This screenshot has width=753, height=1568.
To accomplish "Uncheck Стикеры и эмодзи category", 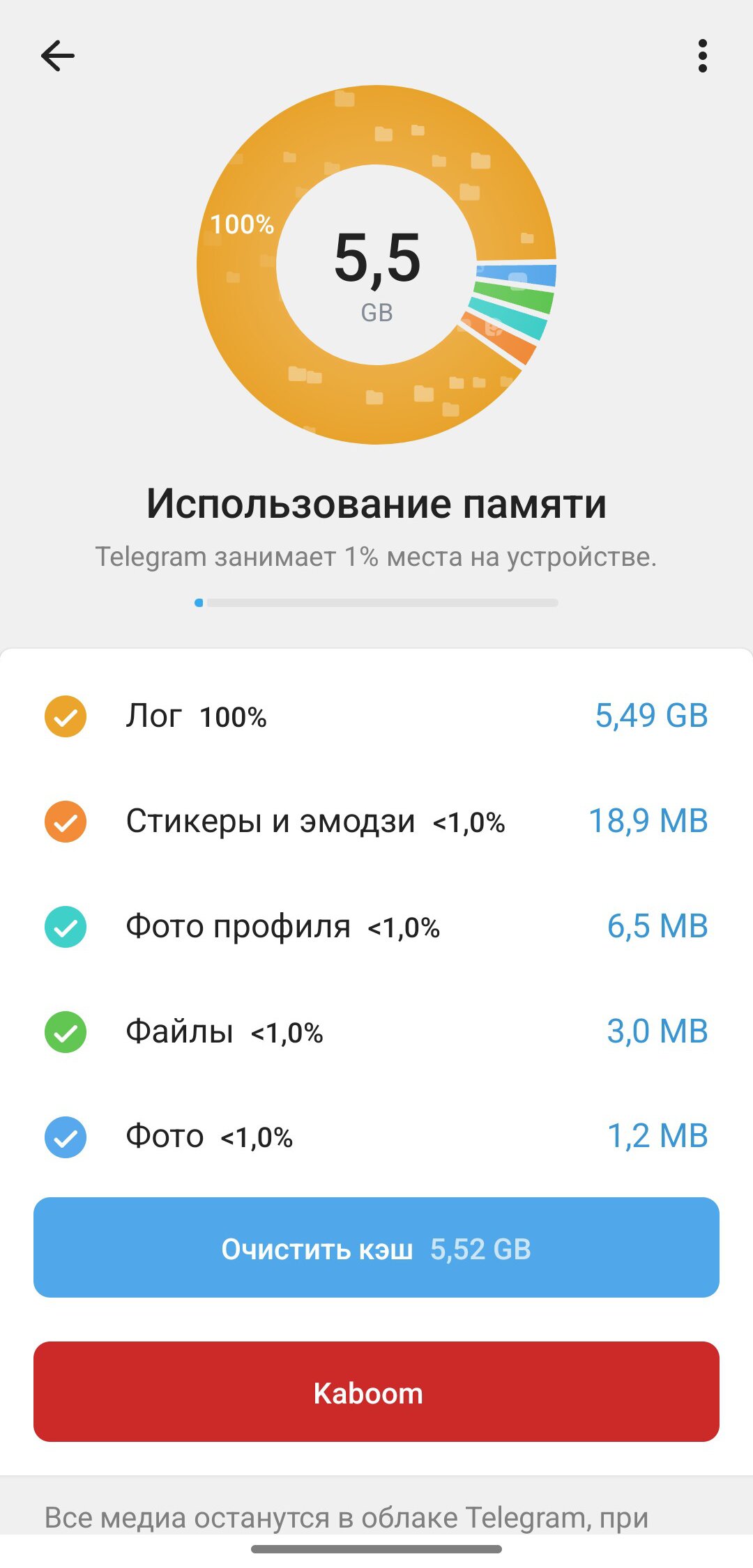I will coord(66,822).
